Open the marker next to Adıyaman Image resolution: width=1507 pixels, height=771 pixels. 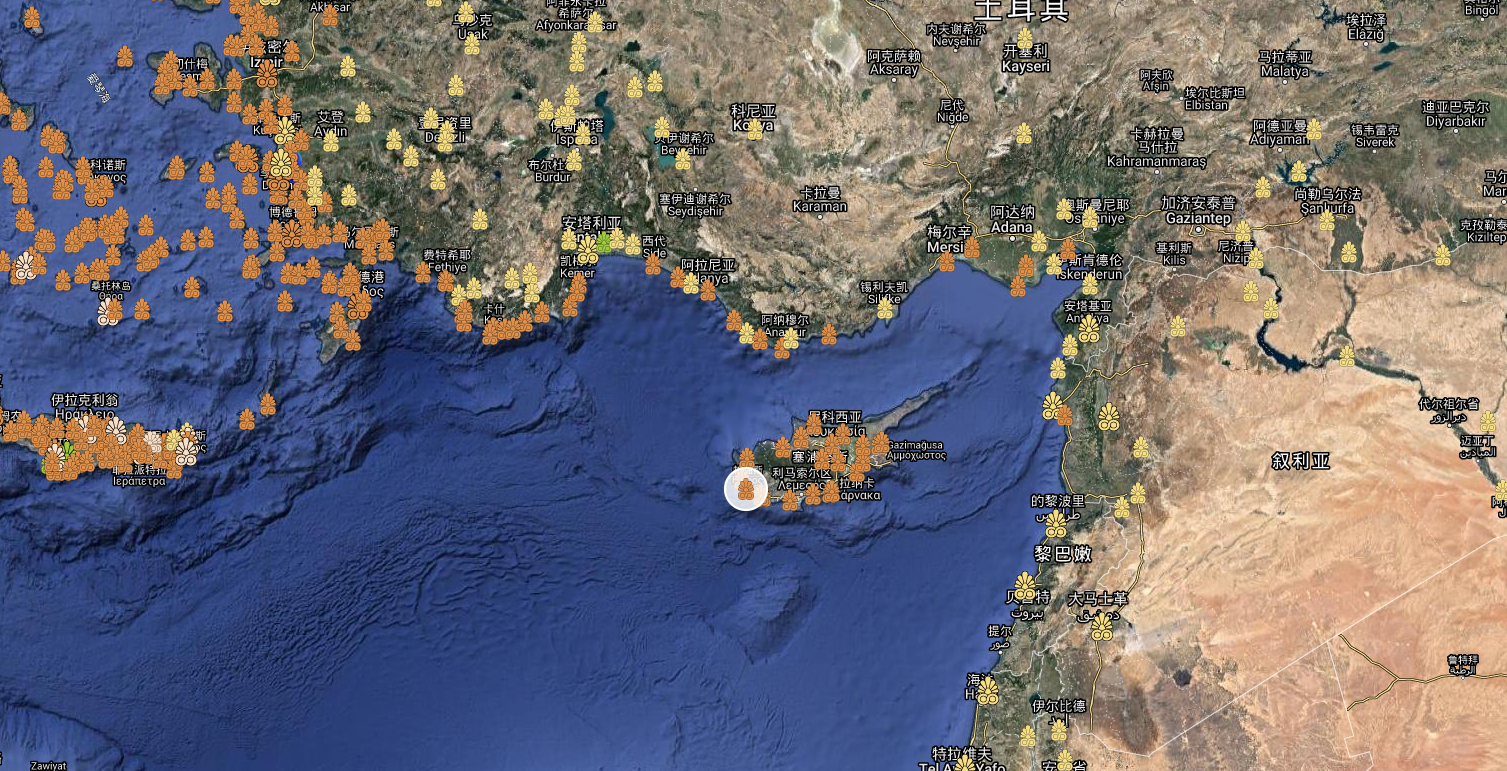(x=1313, y=130)
